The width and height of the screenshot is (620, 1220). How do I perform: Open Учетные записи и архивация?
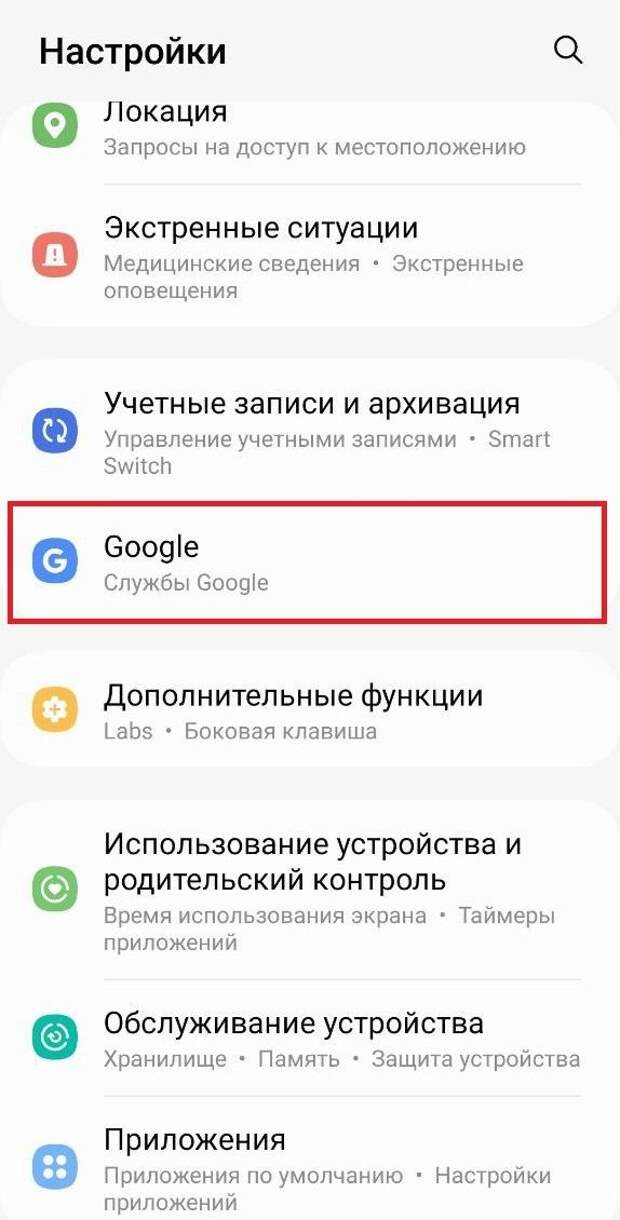310,431
